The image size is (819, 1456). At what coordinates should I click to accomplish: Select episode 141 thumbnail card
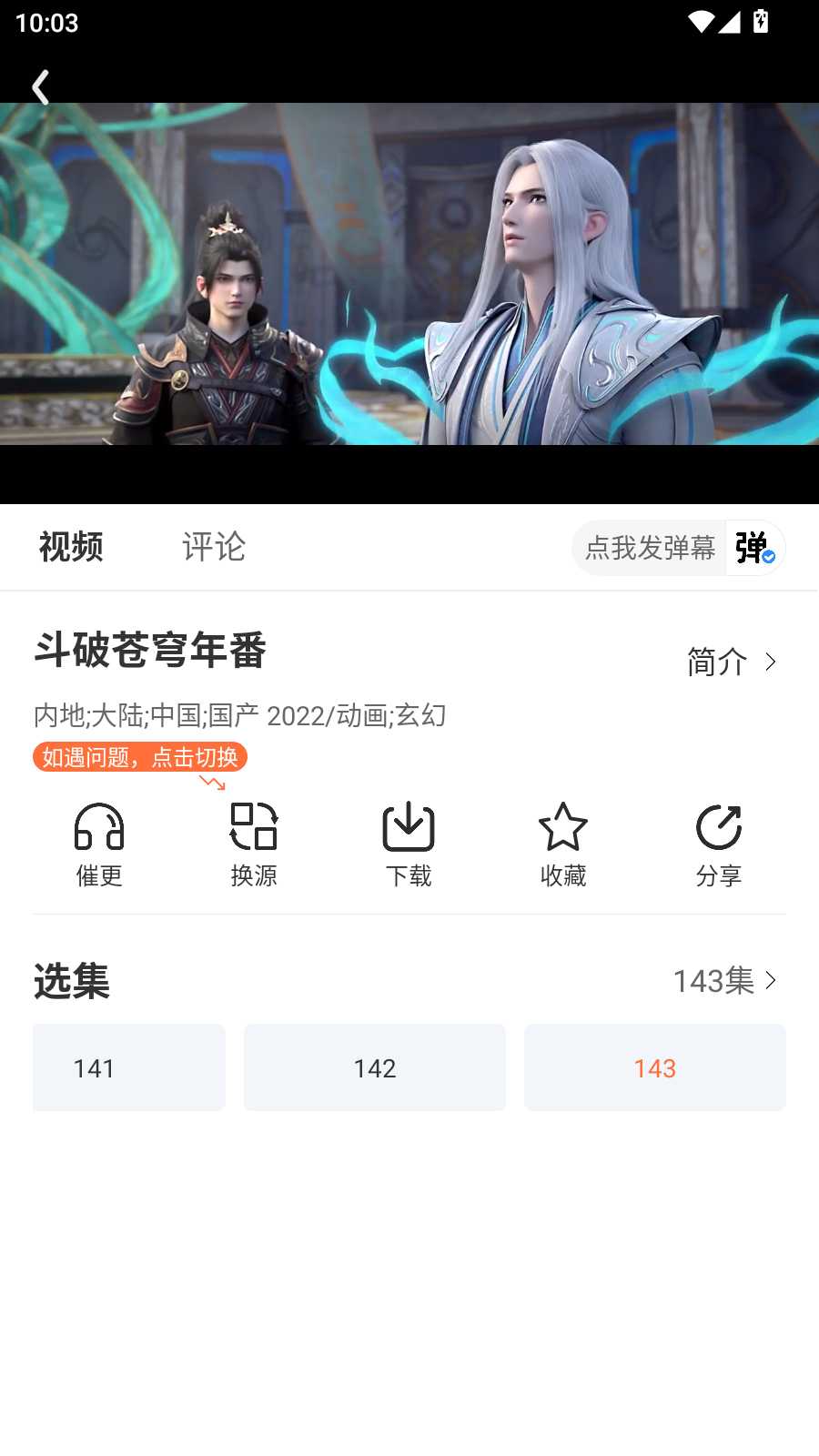128,1067
